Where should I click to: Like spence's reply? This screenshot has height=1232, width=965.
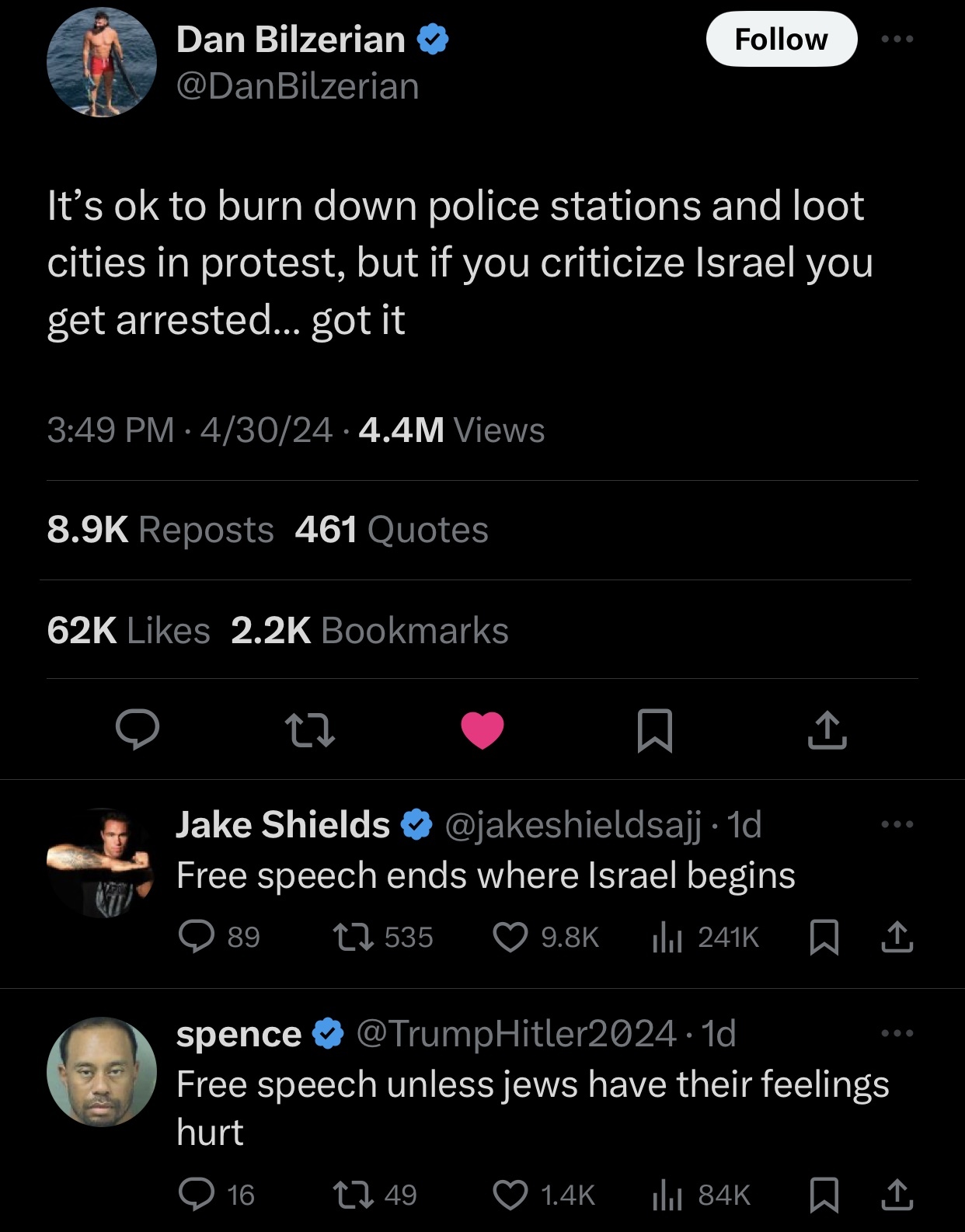(510, 1196)
